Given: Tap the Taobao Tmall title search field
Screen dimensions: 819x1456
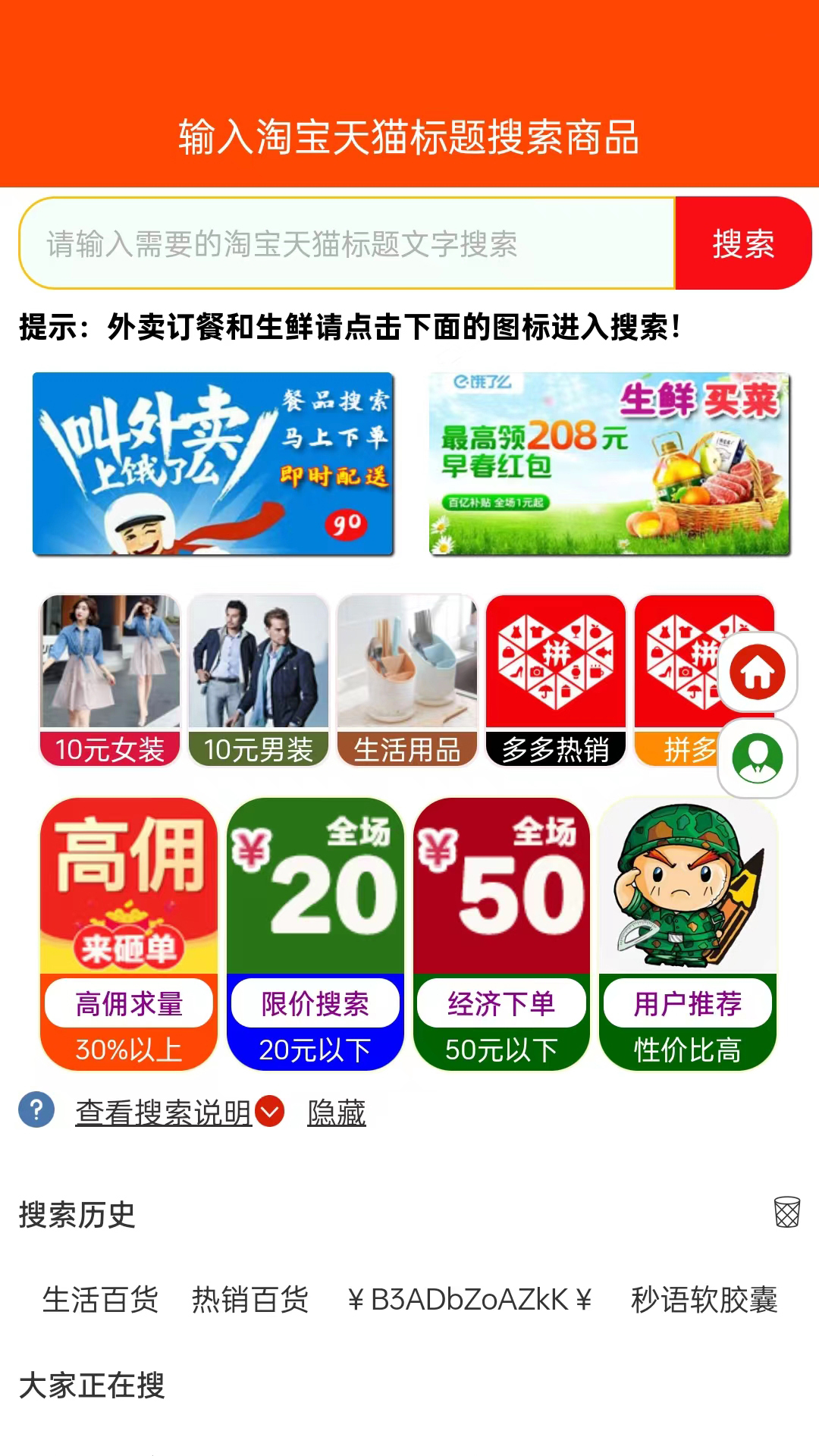Looking at the screenshot, I should click(x=347, y=243).
